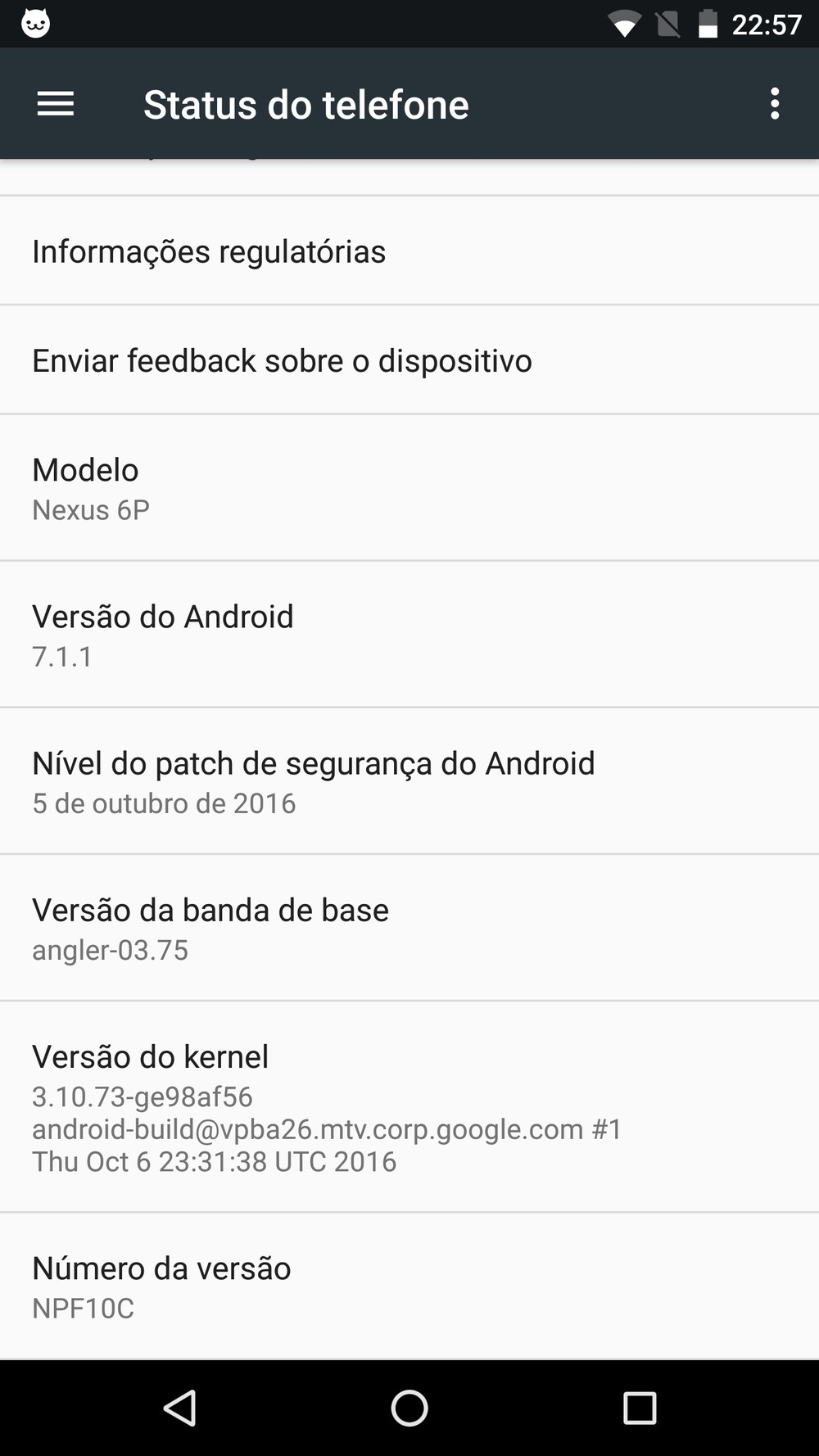Open recent apps from navigation bar
819x1456 pixels.
tap(640, 1408)
